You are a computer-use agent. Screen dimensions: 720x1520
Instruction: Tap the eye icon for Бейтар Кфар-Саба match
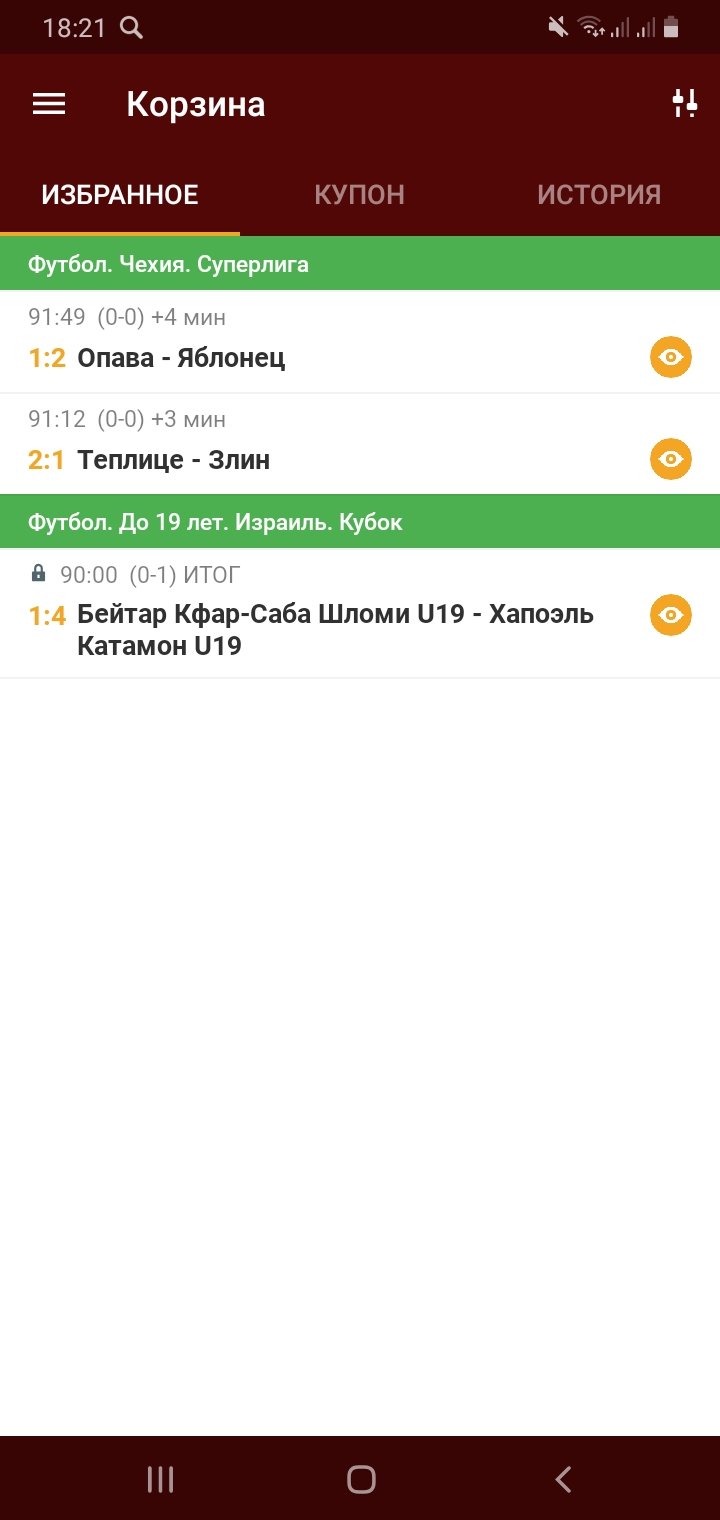coord(671,615)
